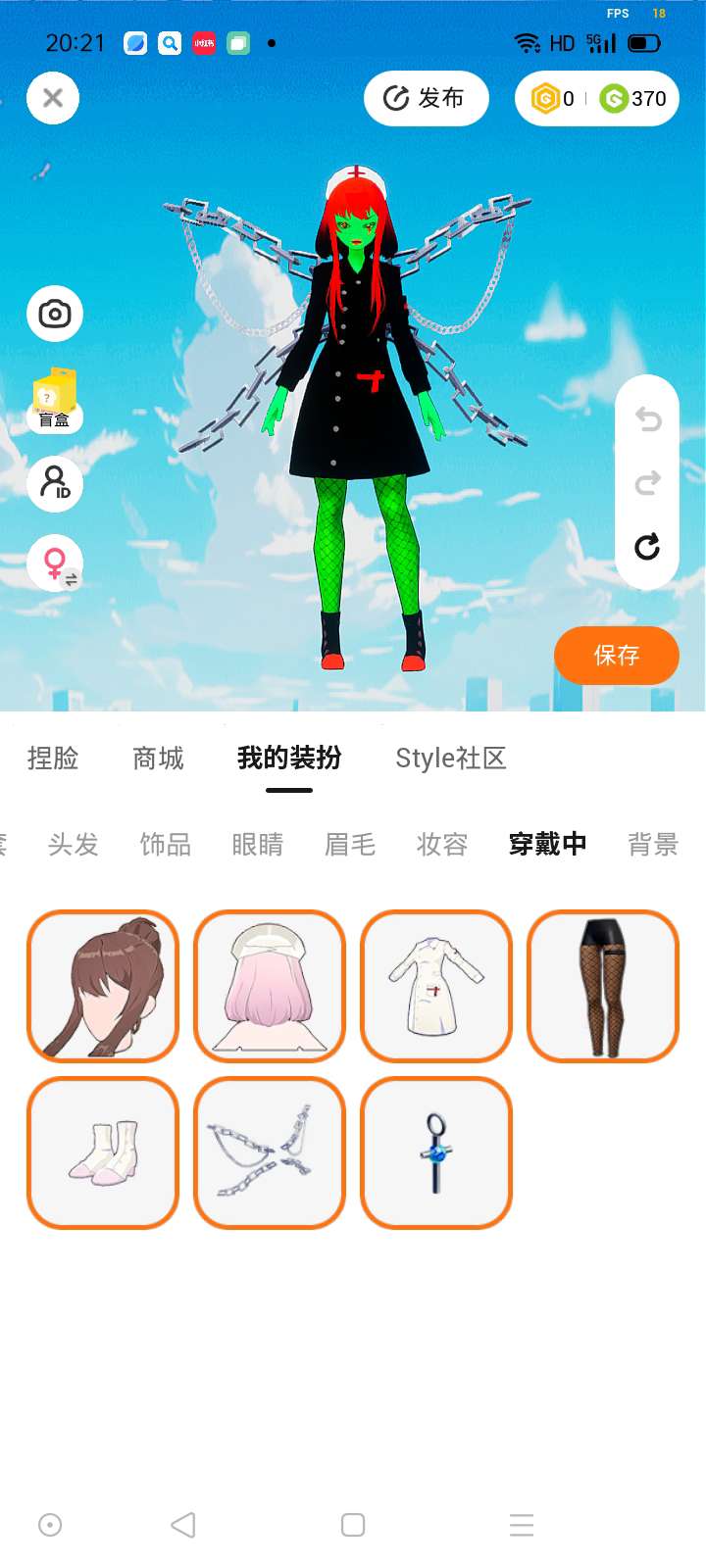Select the 饰品 accessories category

[166, 845]
